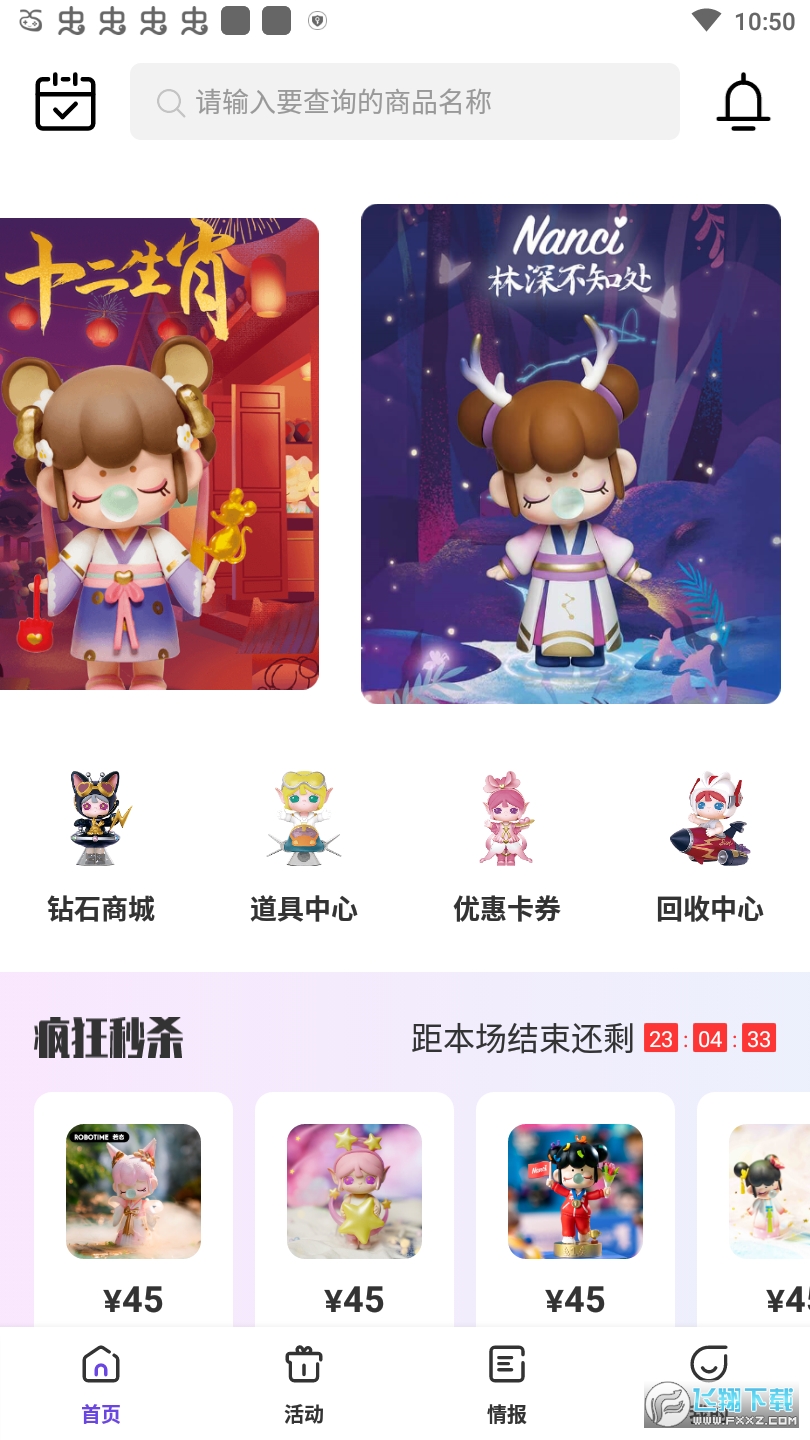
Task: Go to 钻石商城
Action: [x=101, y=846]
